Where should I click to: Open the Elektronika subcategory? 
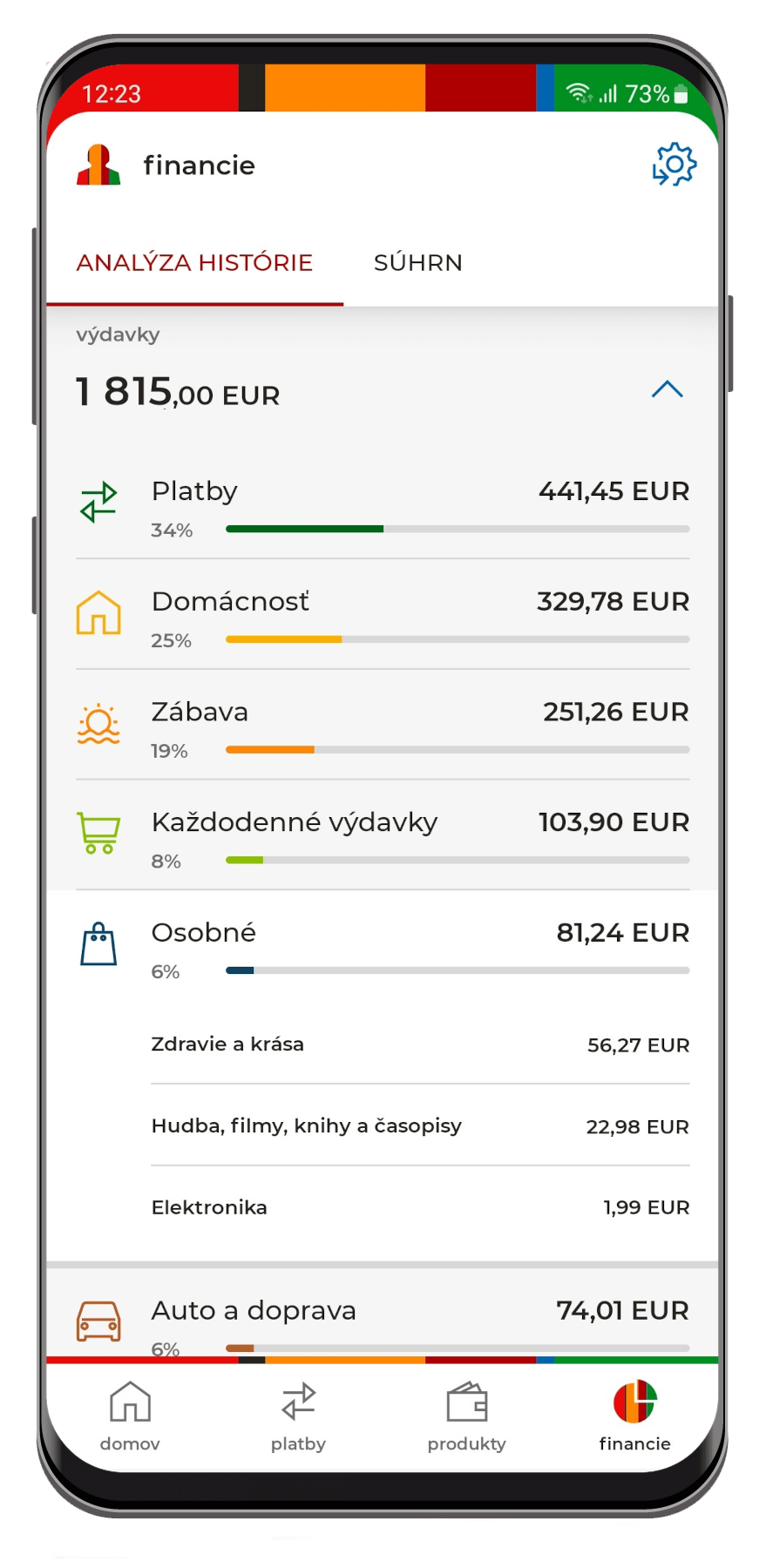coord(420,1207)
